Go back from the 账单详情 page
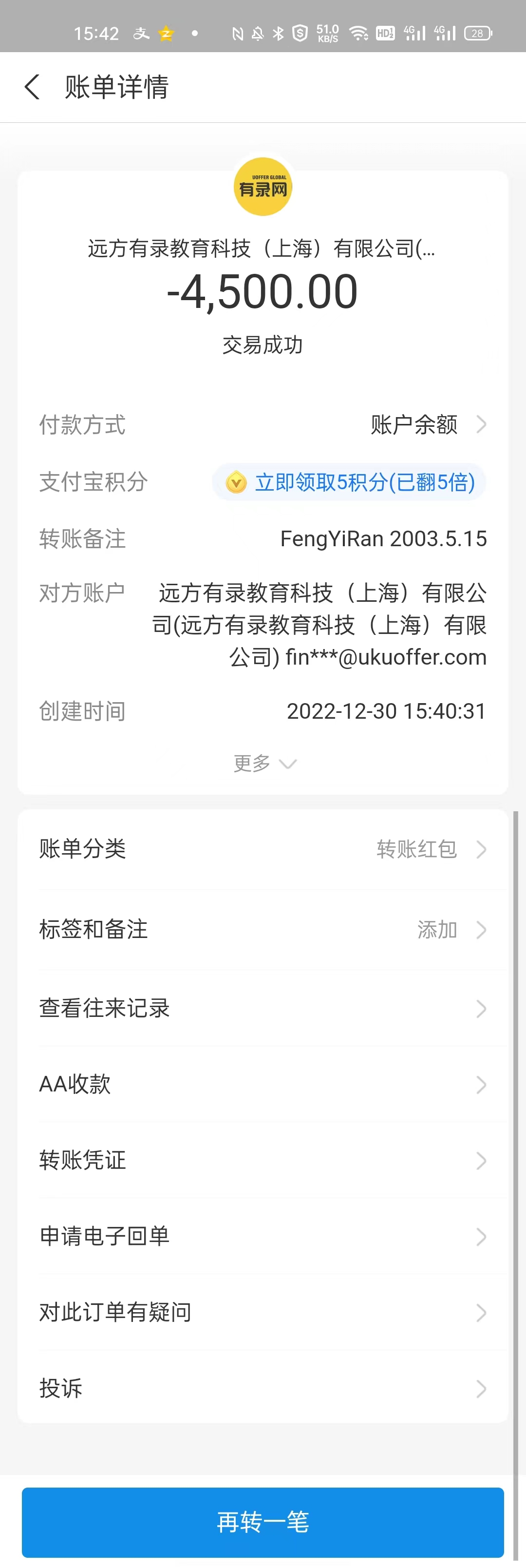This screenshot has width=526, height=1568. tap(32, 87)
